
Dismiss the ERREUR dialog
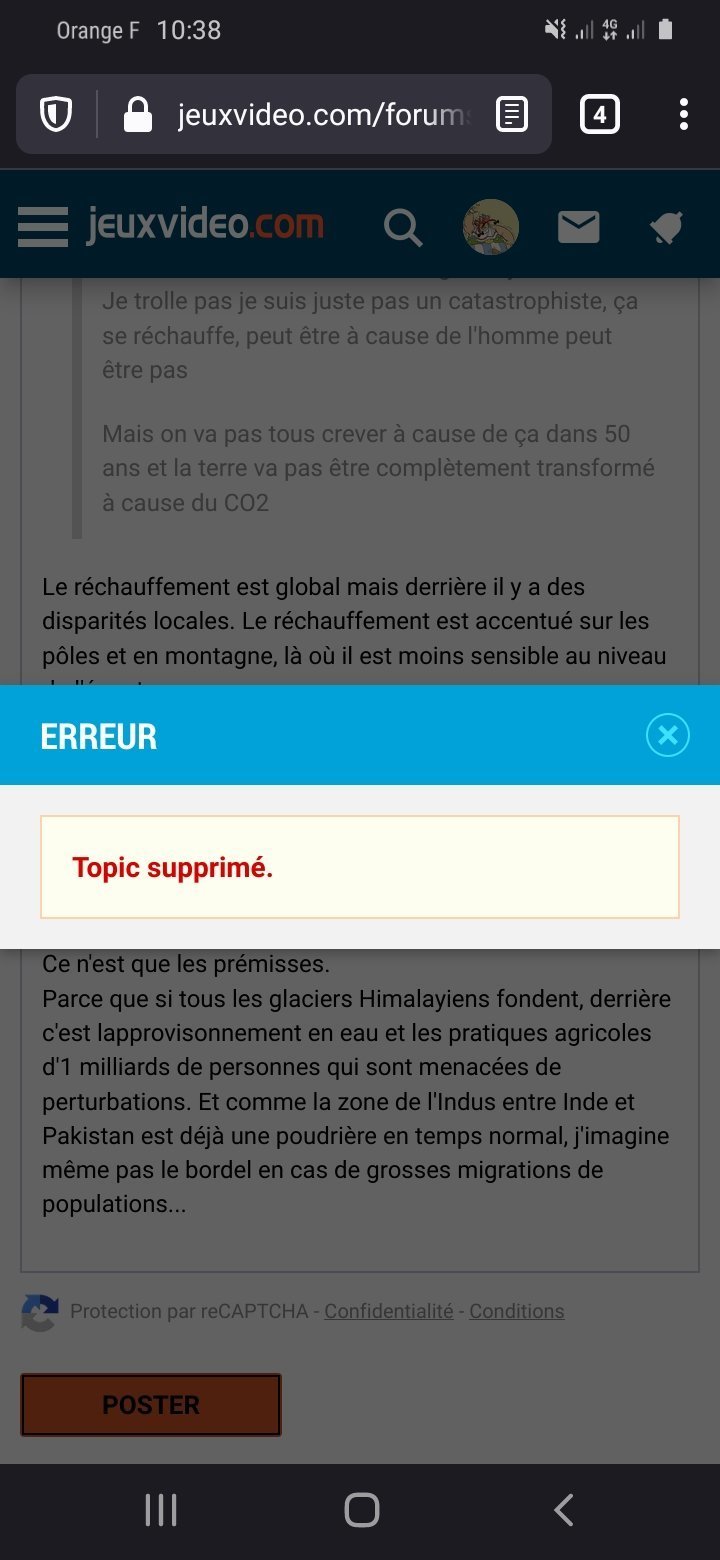click(x=668, y=736)
